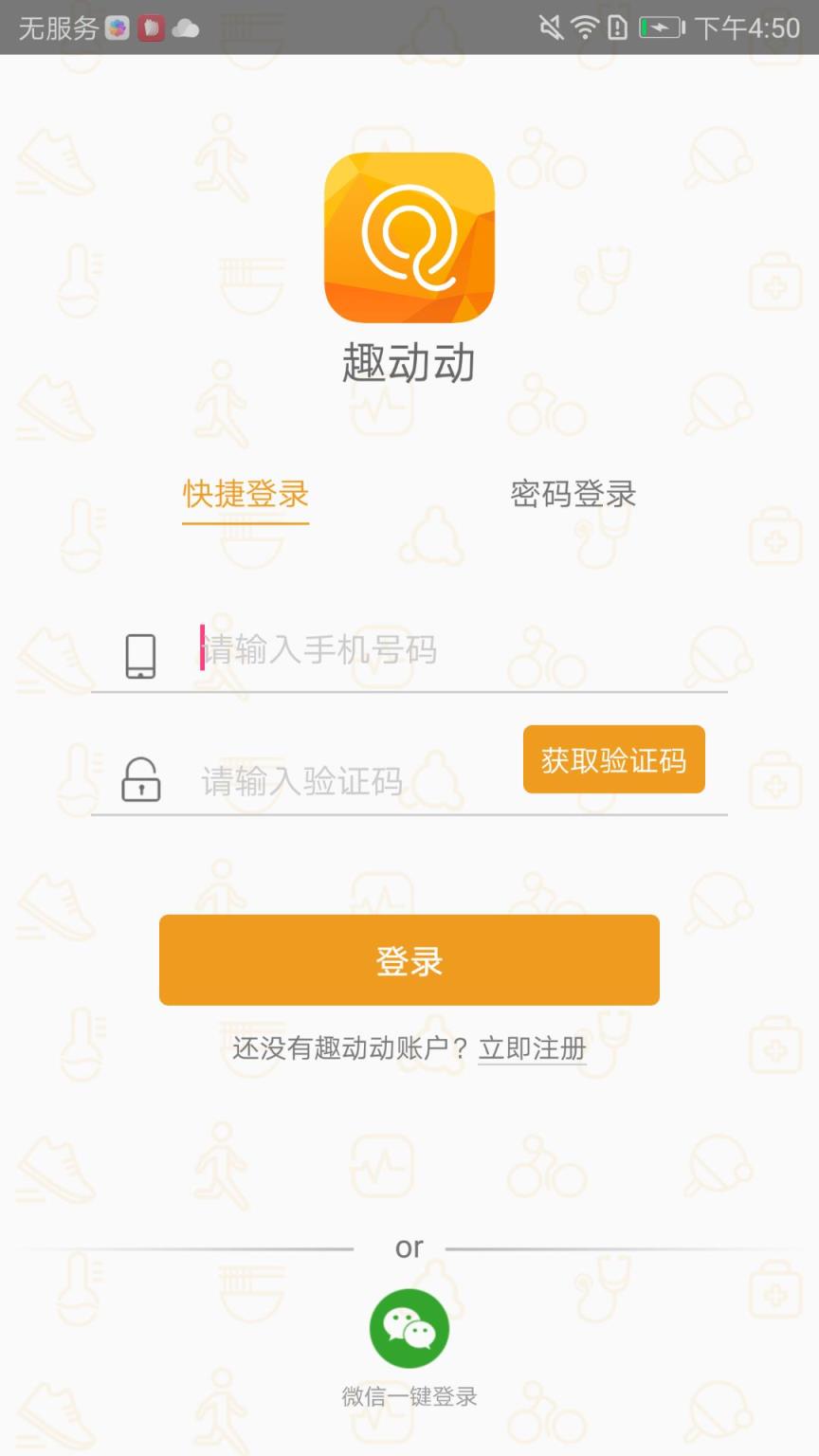Click the time display 下午4:50
This screenshot has height=1456, width=819.
coord(749,29)
